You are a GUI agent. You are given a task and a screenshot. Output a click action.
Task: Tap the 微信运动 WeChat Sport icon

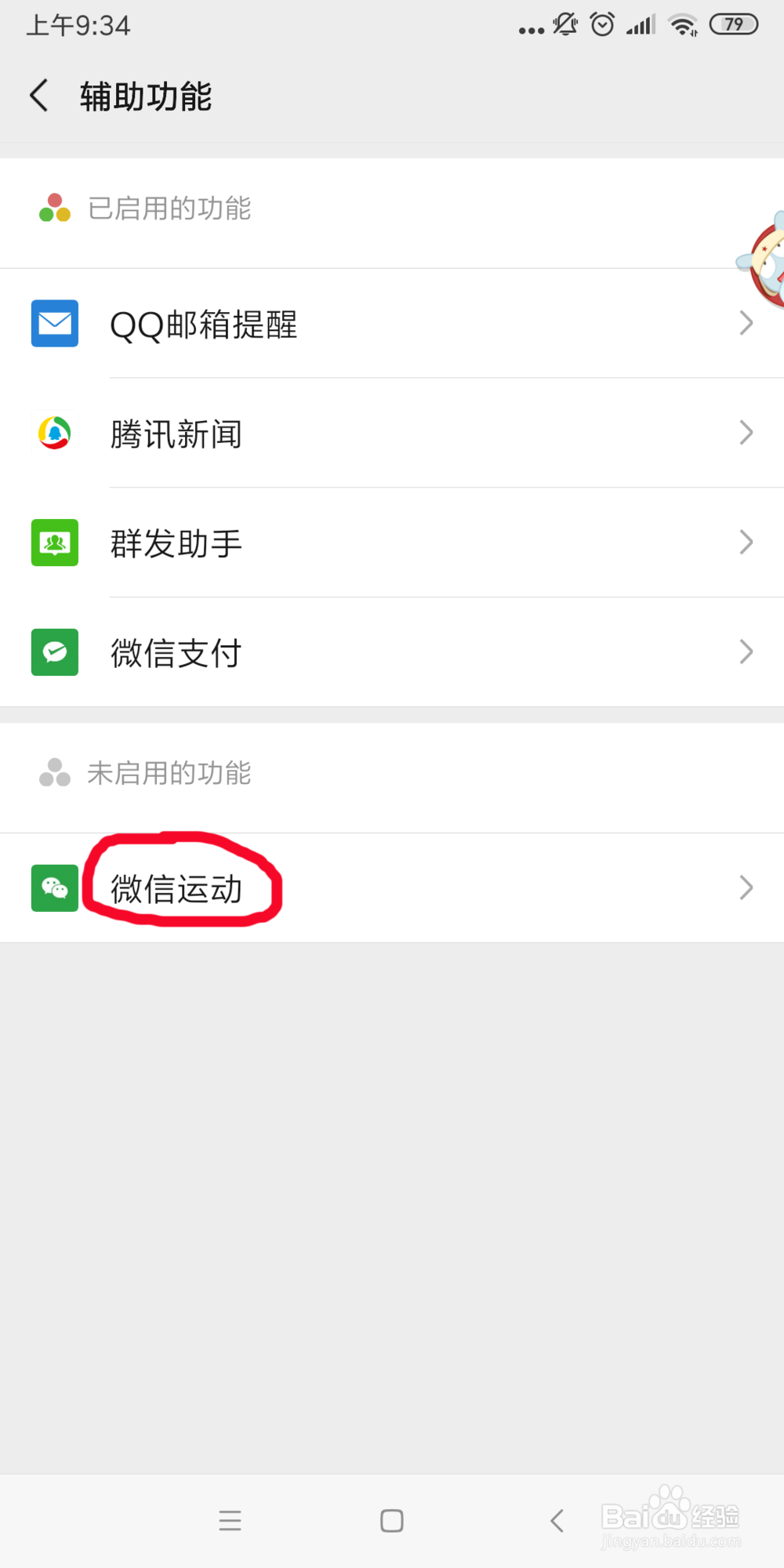point(53,887)
